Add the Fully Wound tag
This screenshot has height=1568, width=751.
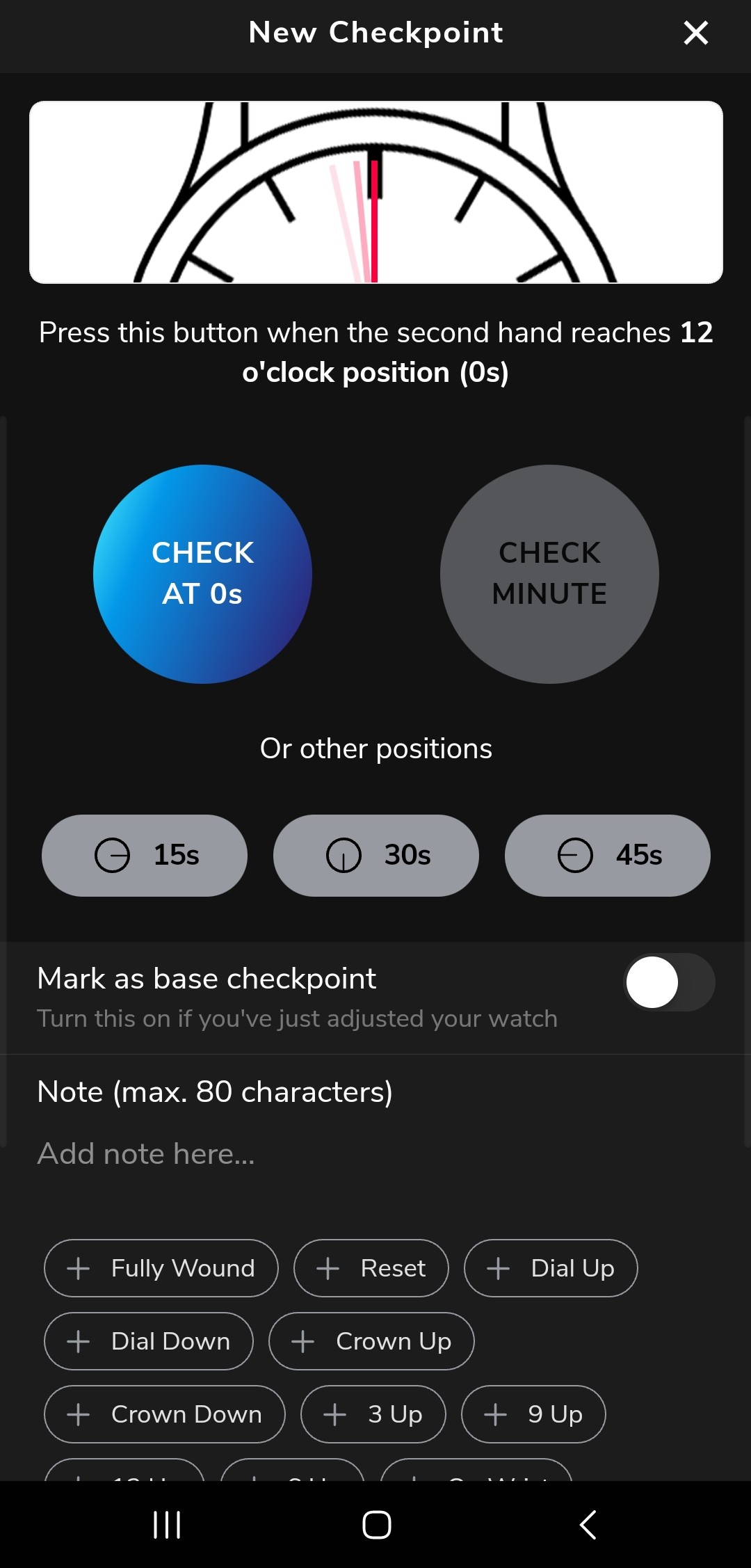click(x=161, y=1268)
